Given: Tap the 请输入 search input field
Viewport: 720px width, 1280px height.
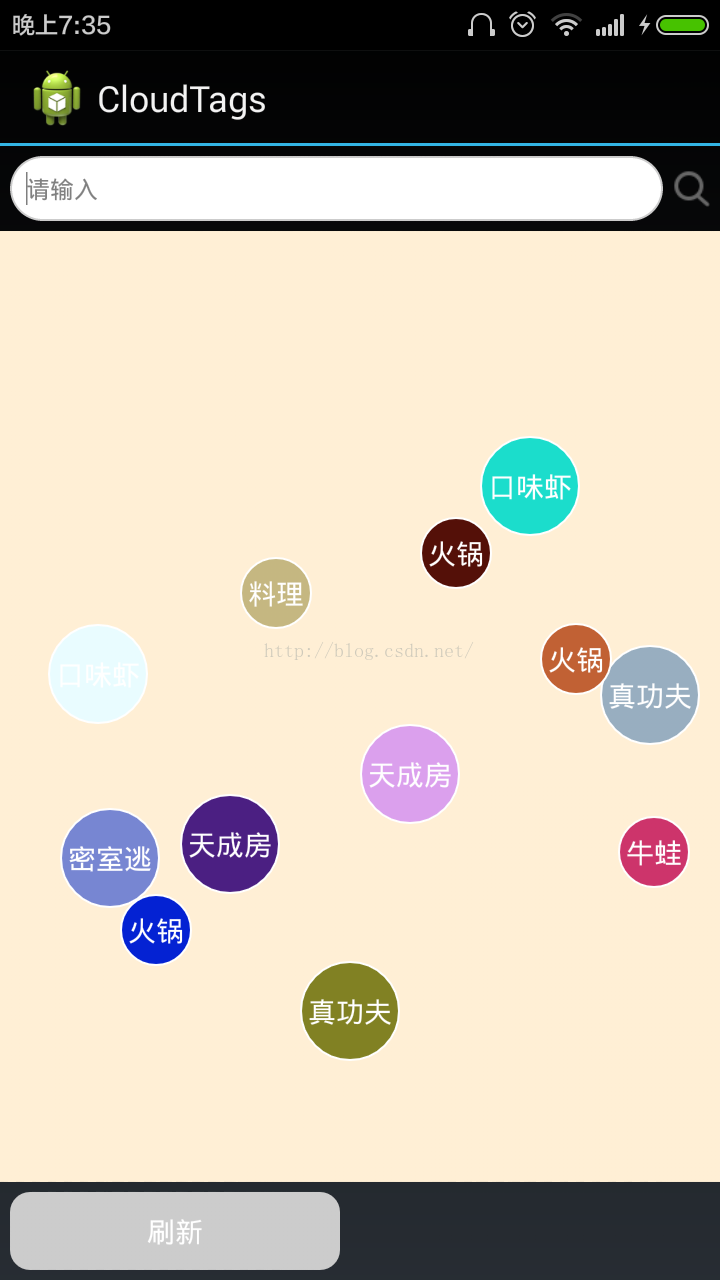Looking at the screenshot, I should coord(336,188).
